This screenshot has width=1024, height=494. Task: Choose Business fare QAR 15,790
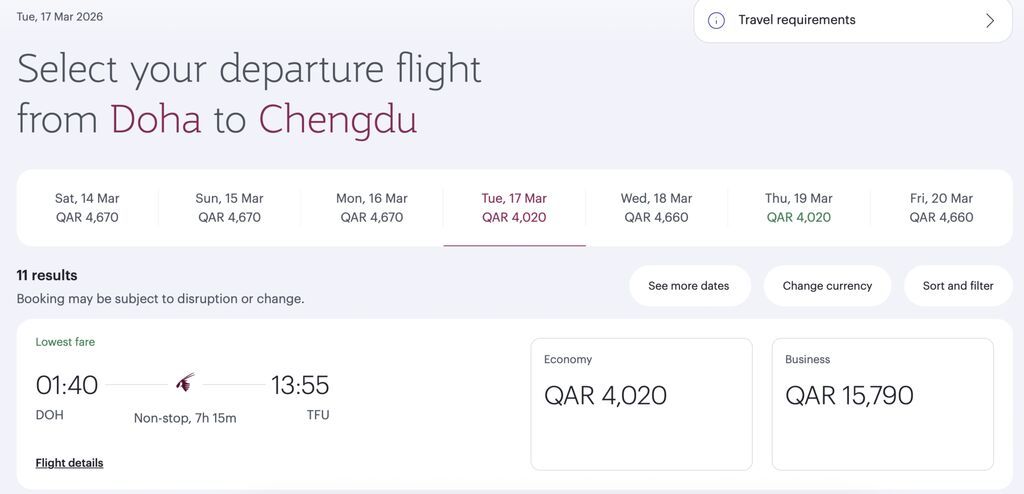882,404
